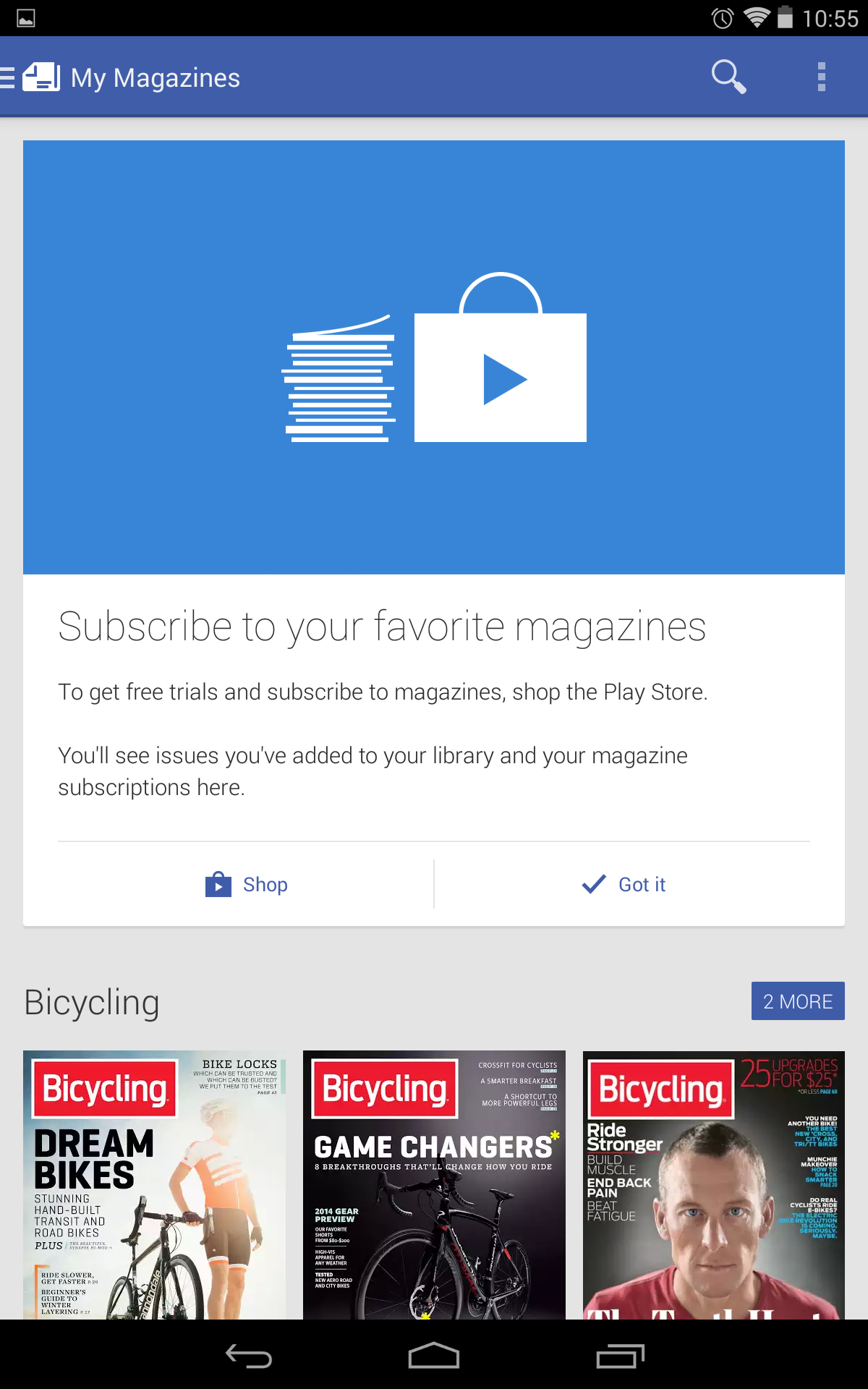Open the overflow menu
Image resolution: width=868 pixels, height=1389 pixels.
click(821, 77)
